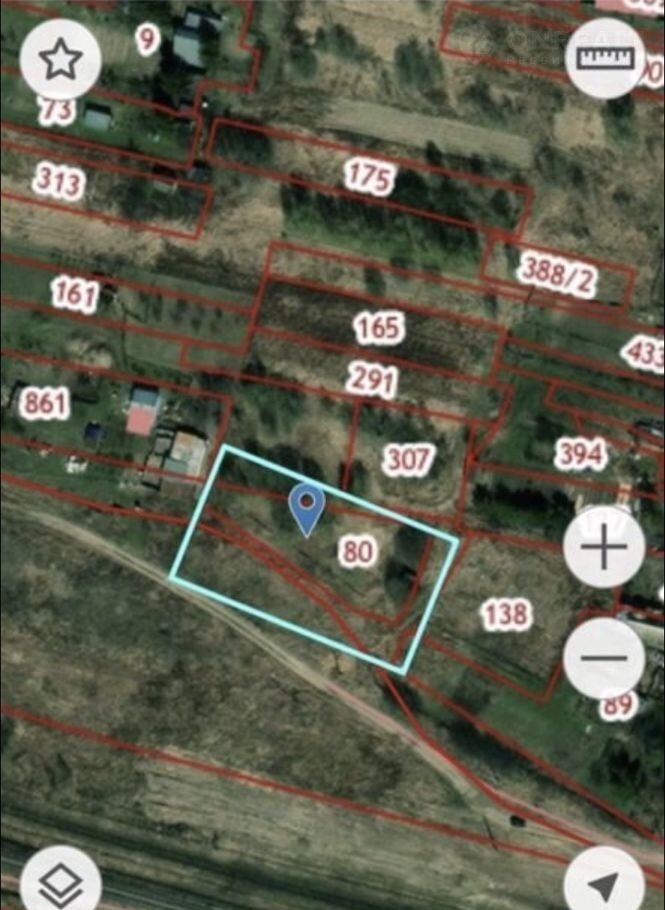Add this place to favorites star

coord(60,60)
